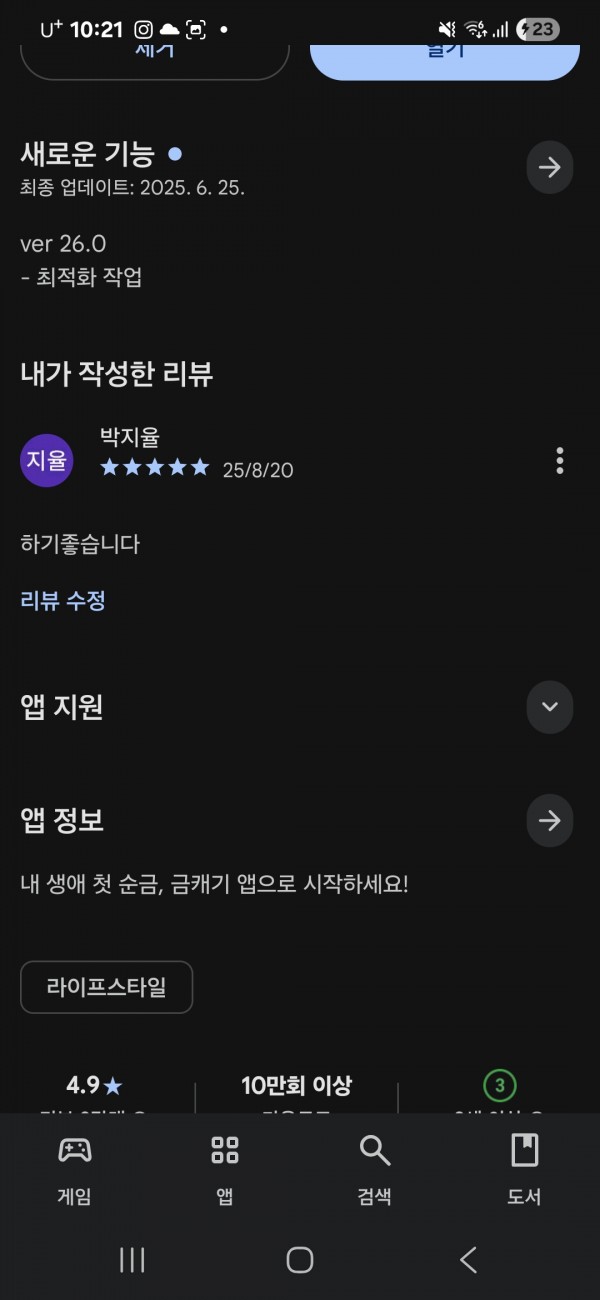The image size is (600, 1300).
Task: Tap the 리뷰 수정 link
Action: coord(62,601)
